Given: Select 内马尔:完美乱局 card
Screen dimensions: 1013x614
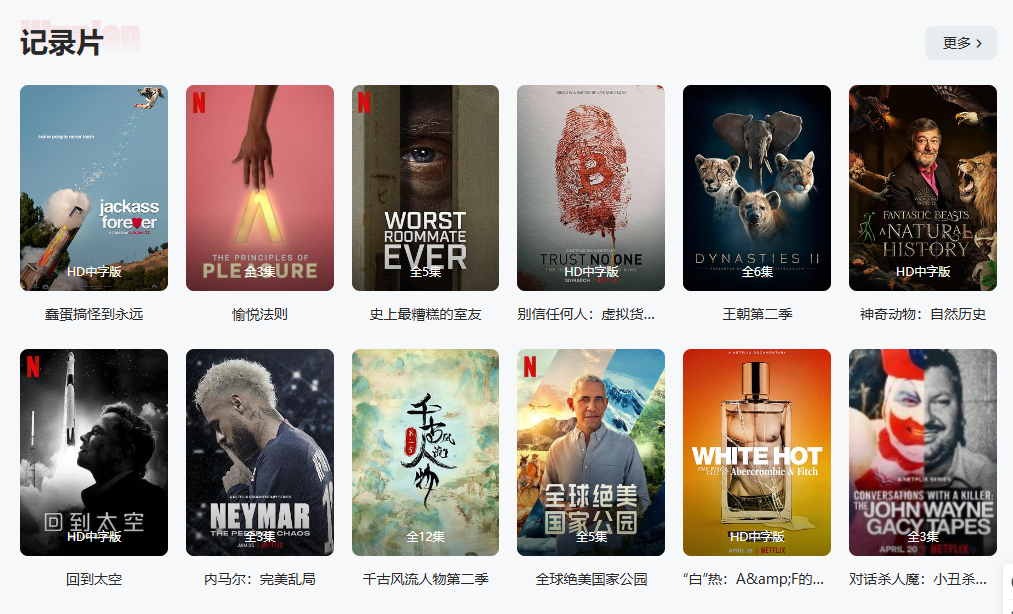Looking at the screenshot, I should click(260, 452).
